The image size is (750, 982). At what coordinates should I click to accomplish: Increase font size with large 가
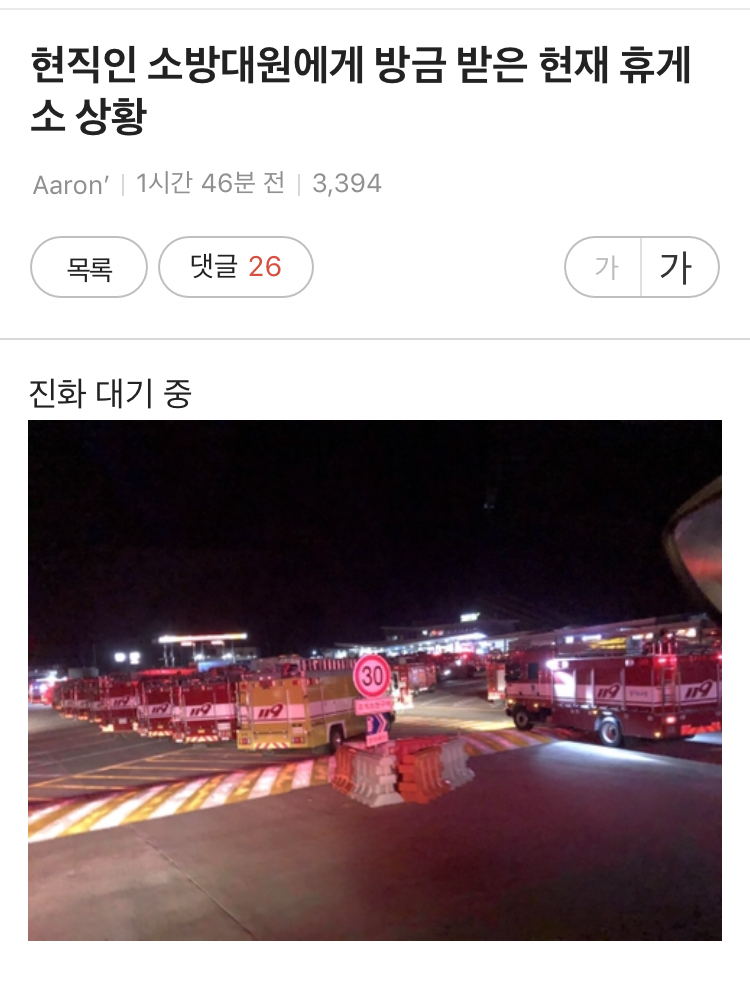678,267
